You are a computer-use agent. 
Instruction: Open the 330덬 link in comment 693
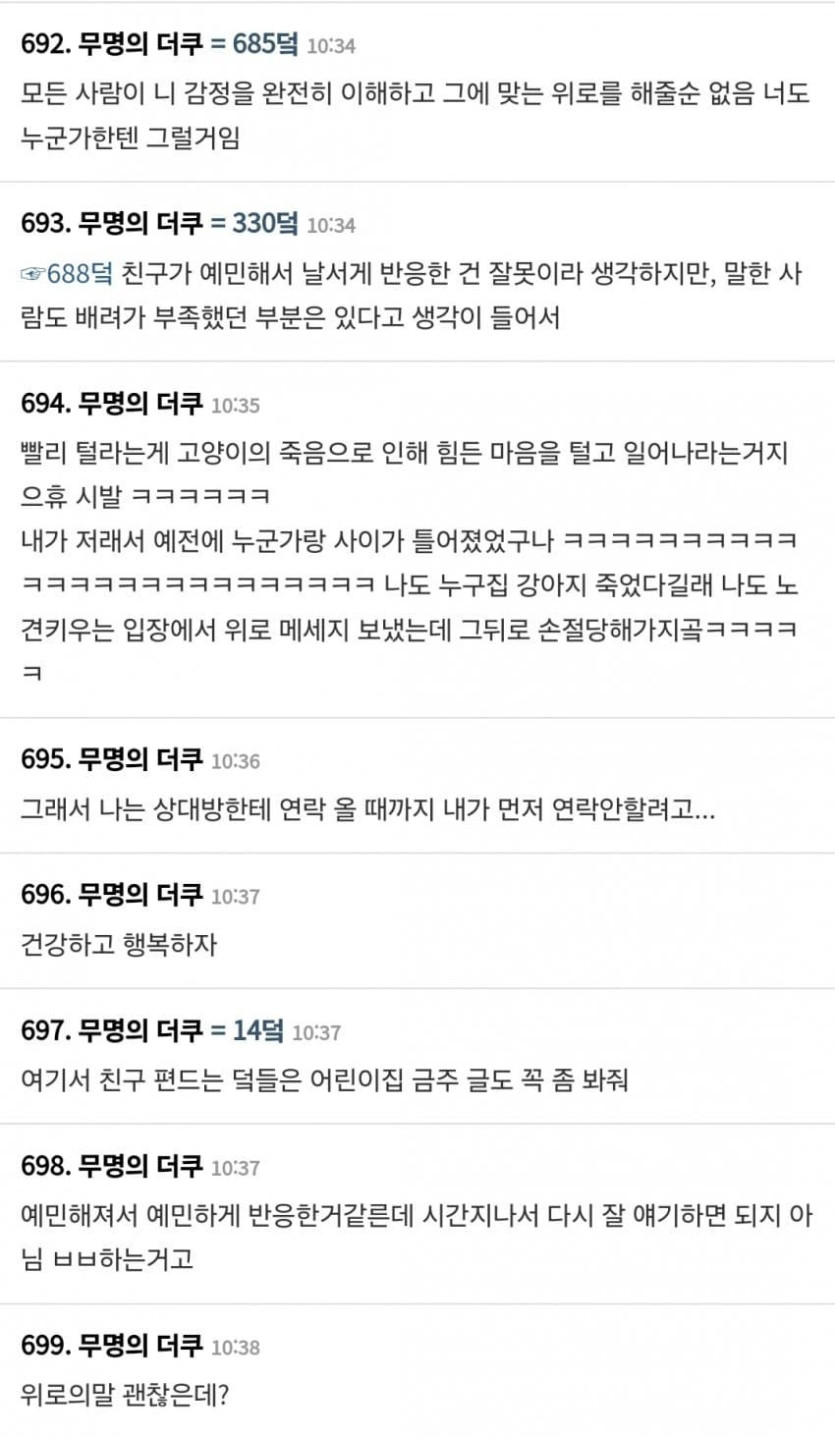264,224
